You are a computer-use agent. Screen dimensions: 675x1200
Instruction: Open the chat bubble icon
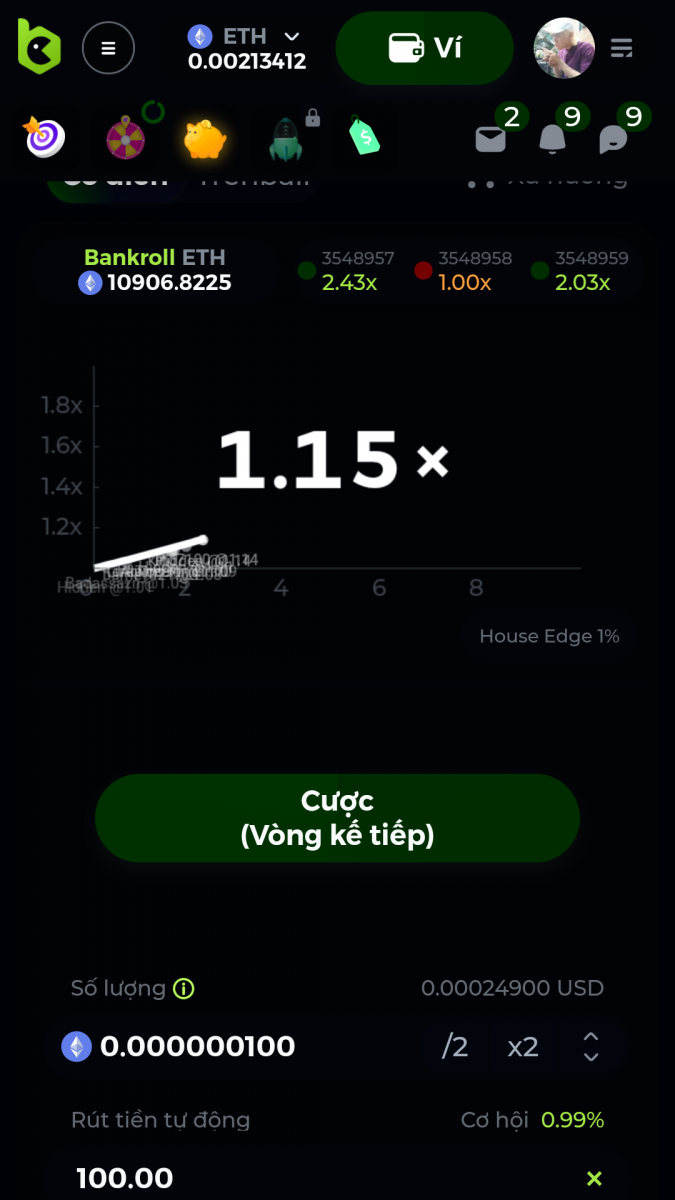[x=612, y=139]
